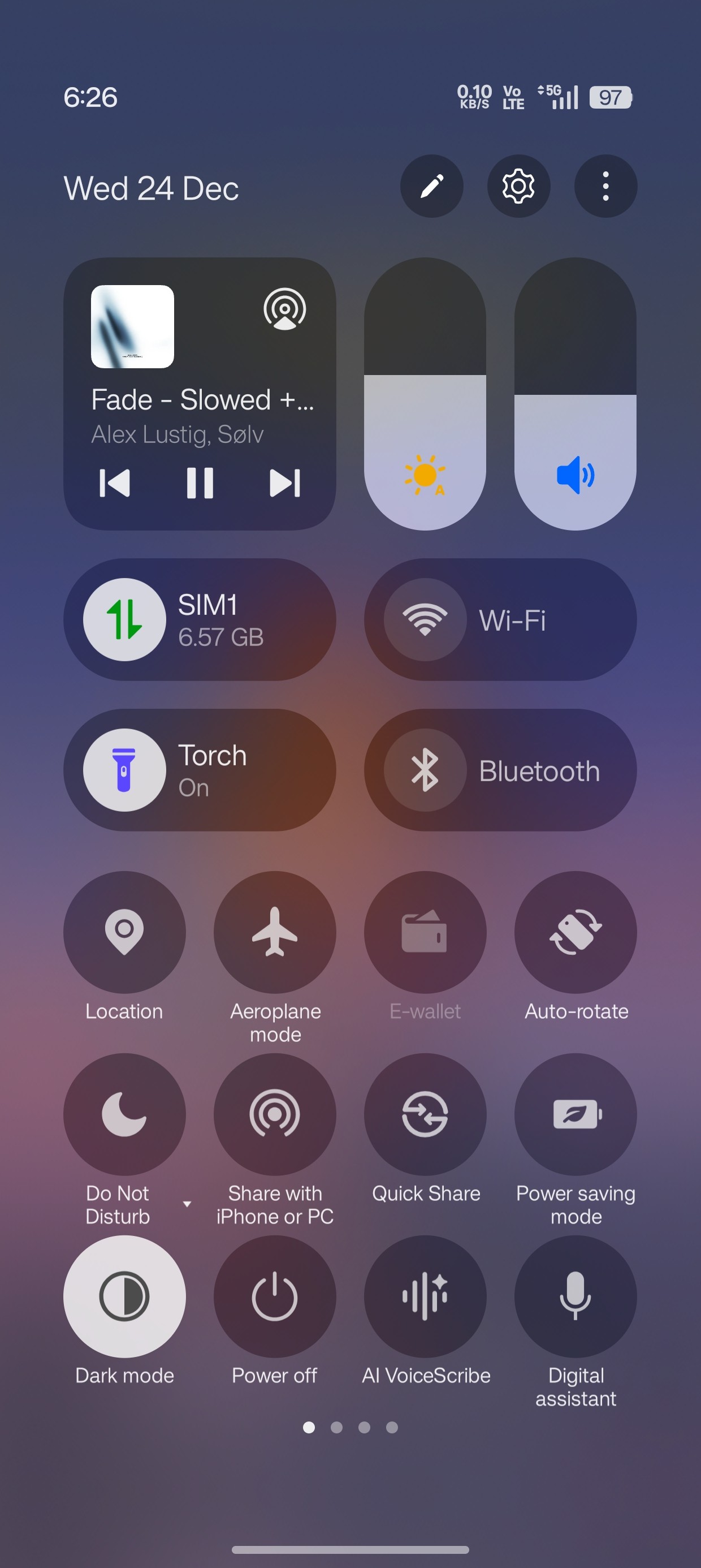The image size is (701, 1568).
Task: Turn off the Torch
Action: (x=200, y=769)
